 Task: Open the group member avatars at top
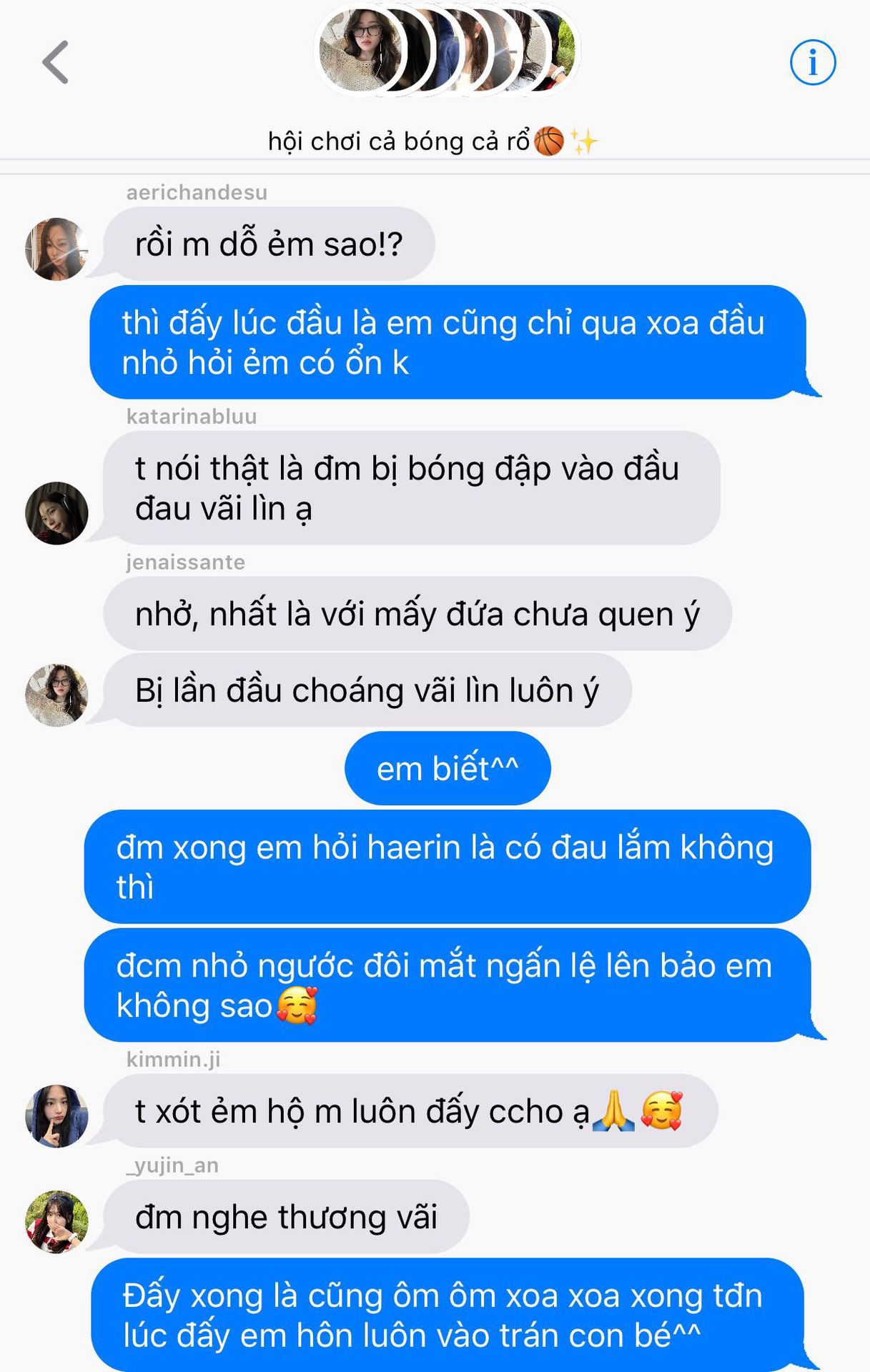point(447,50)
